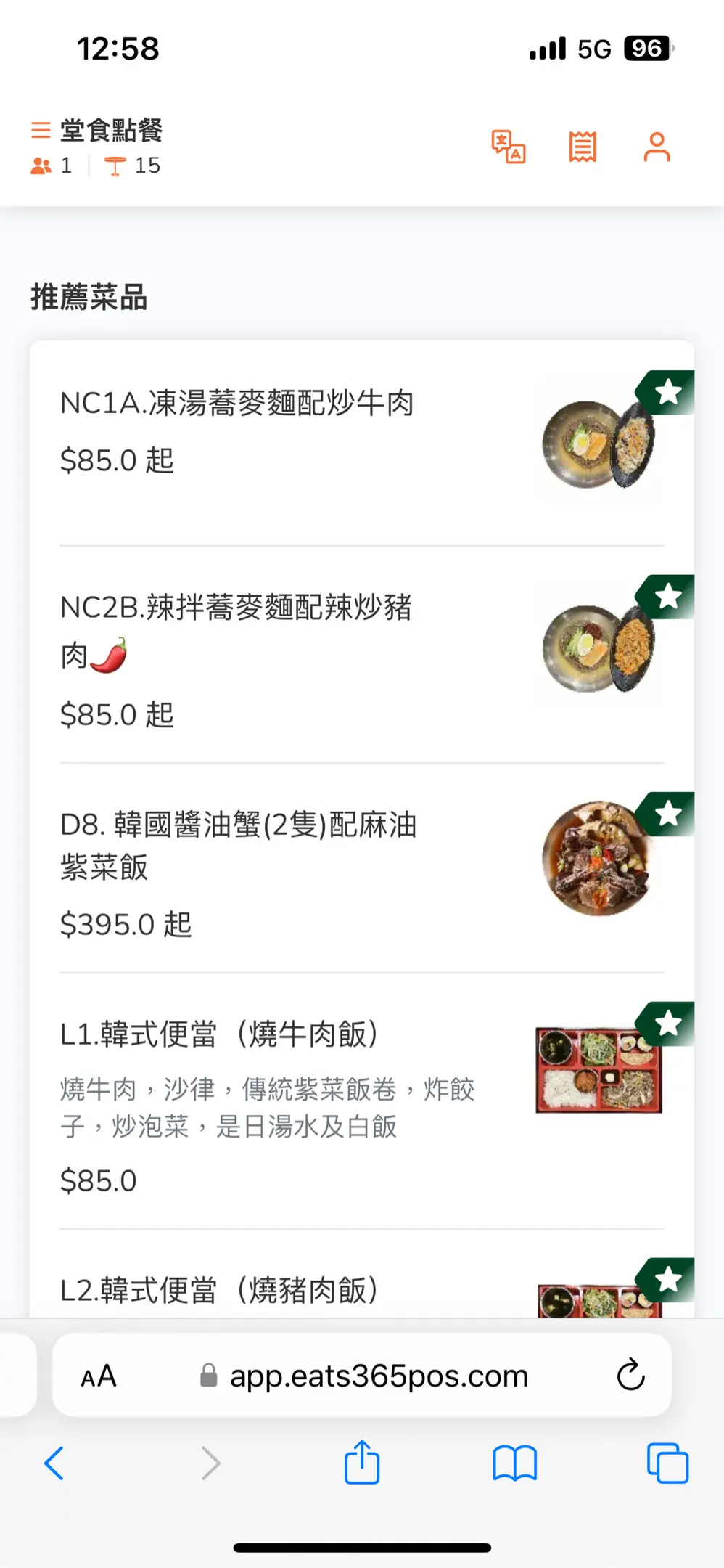Image resolution: width=724 pixels, height=1568 pixels.
Task: Share this page
Action: (362, 1463)
